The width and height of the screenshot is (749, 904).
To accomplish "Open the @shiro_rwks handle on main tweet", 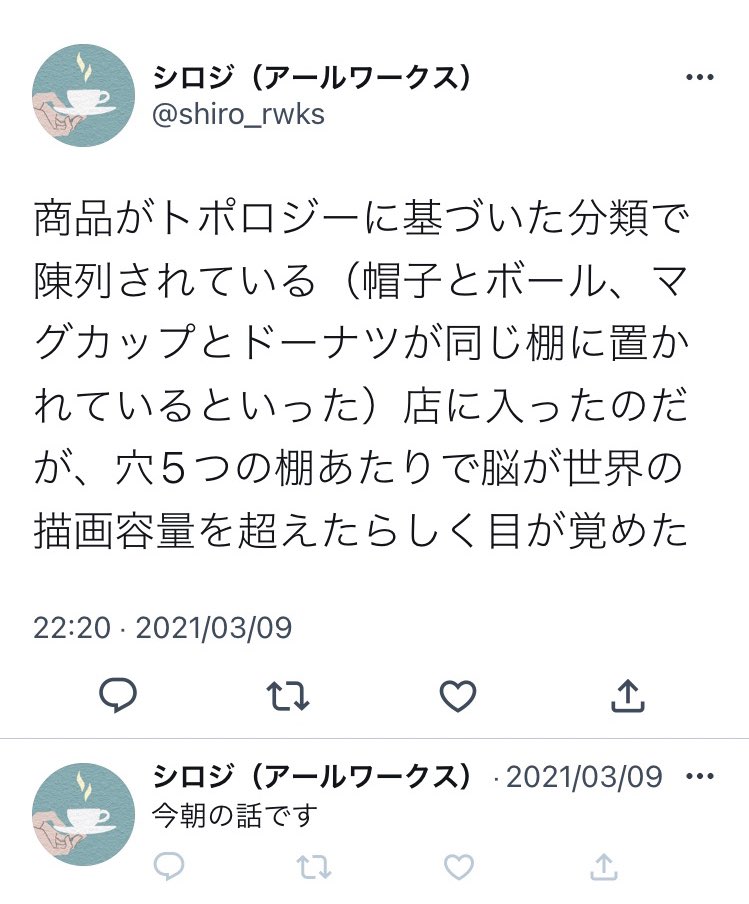I will 238,115.
